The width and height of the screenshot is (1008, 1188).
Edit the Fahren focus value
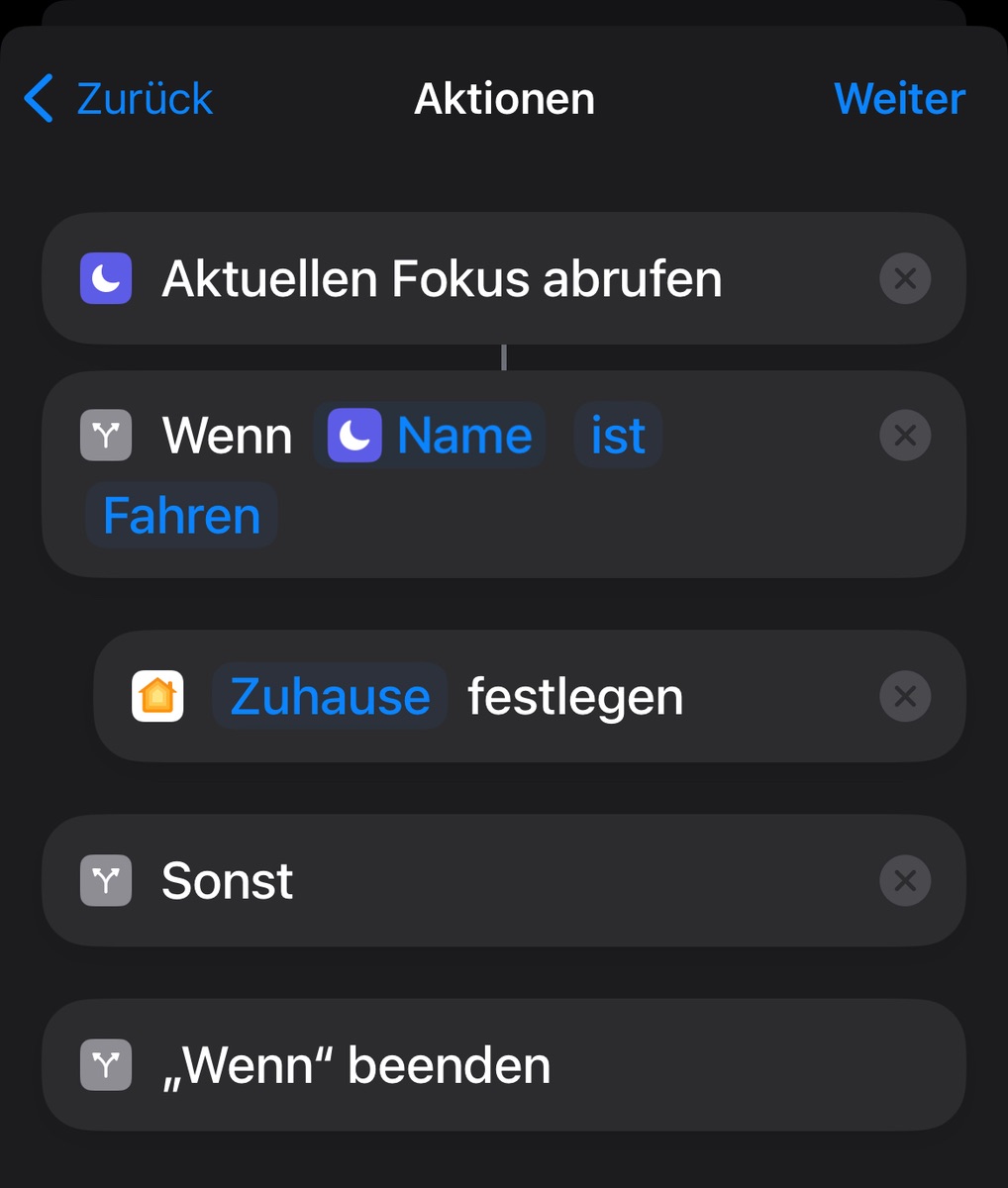click(181, 516)
